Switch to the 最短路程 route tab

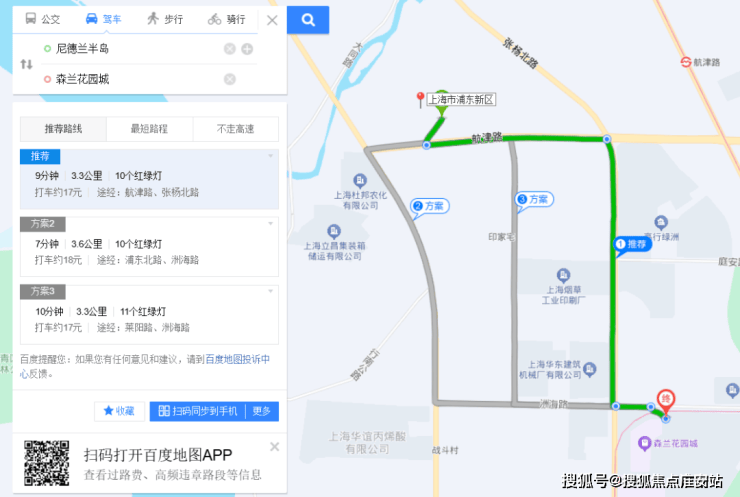tap(149, 129)
